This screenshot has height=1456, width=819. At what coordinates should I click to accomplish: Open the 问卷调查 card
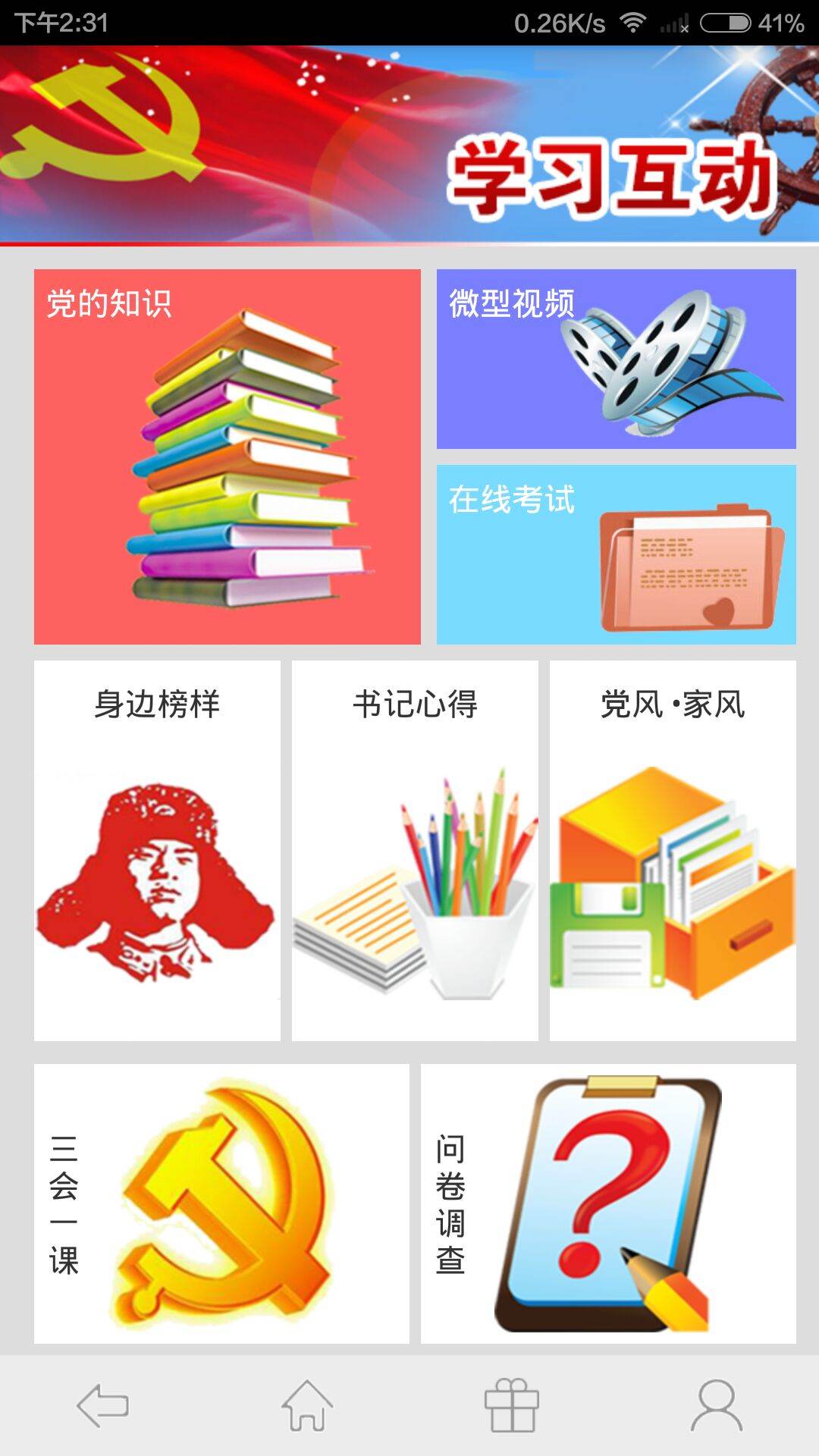pyautogui.click(x=608, y=1203)
